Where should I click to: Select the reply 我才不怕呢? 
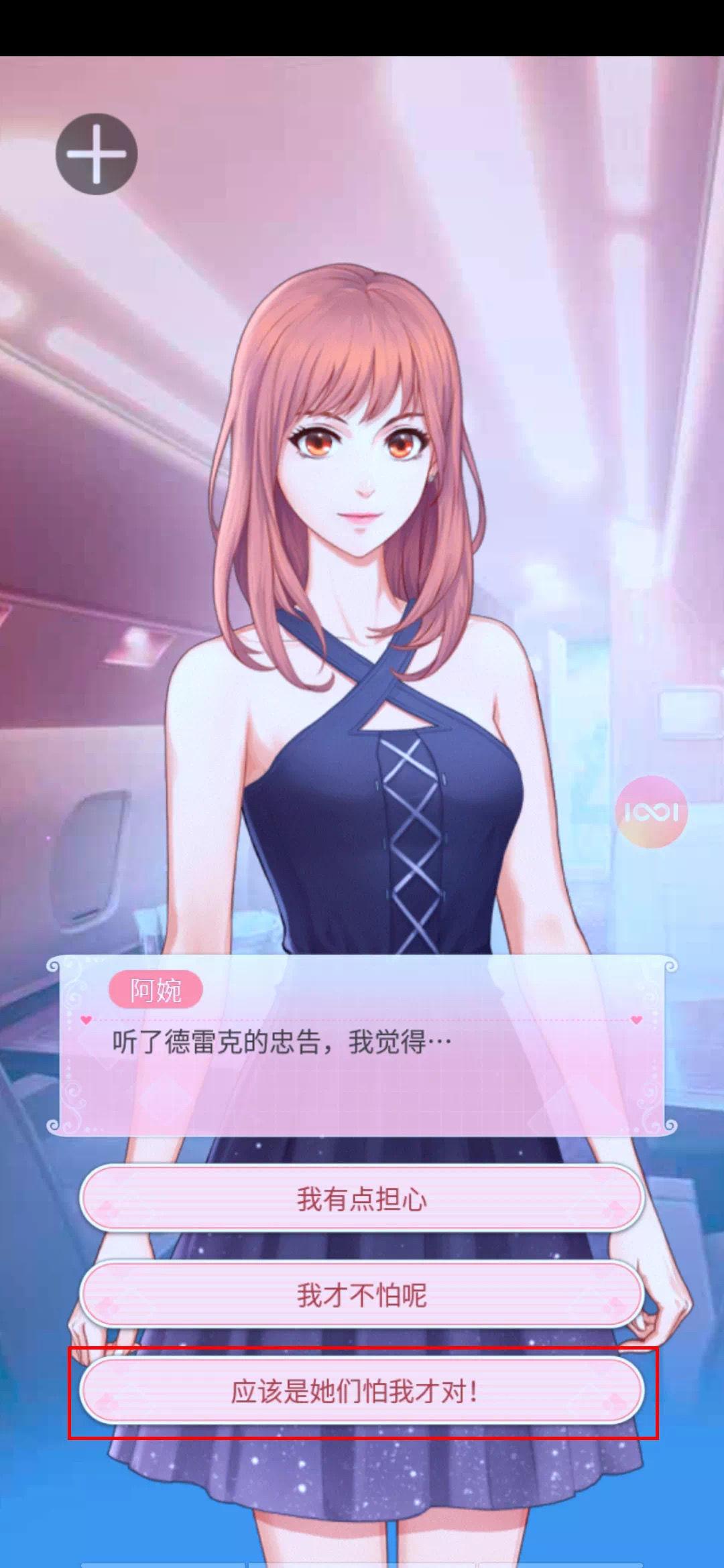[x=362, y=1295]
